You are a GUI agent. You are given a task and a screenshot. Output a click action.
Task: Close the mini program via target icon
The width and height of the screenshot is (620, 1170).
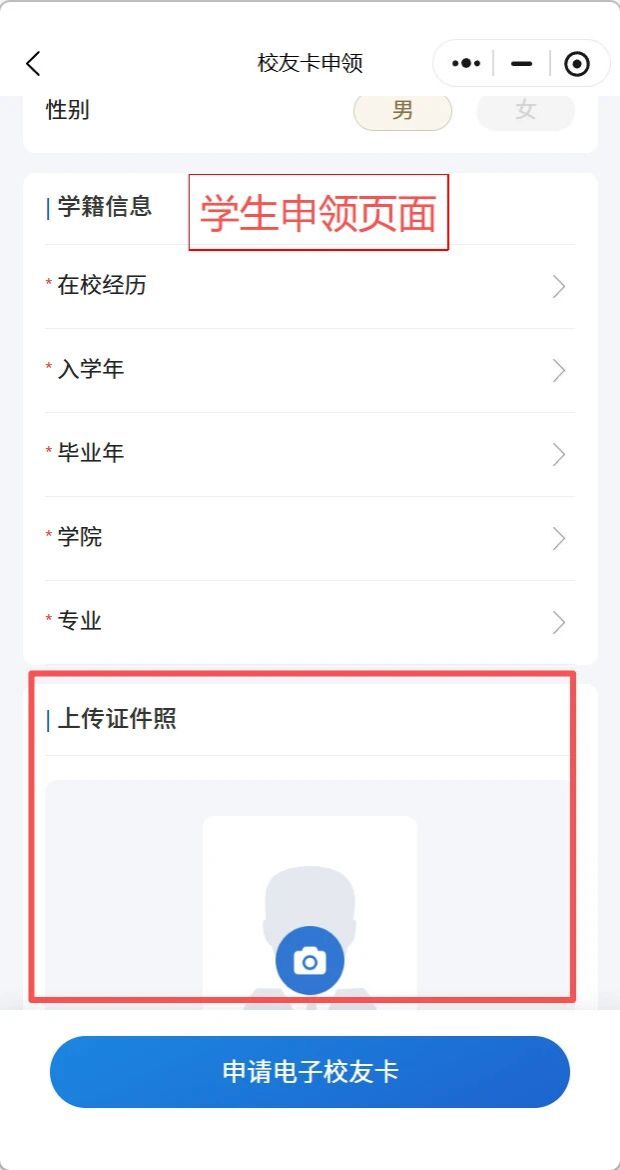[577, 64]
